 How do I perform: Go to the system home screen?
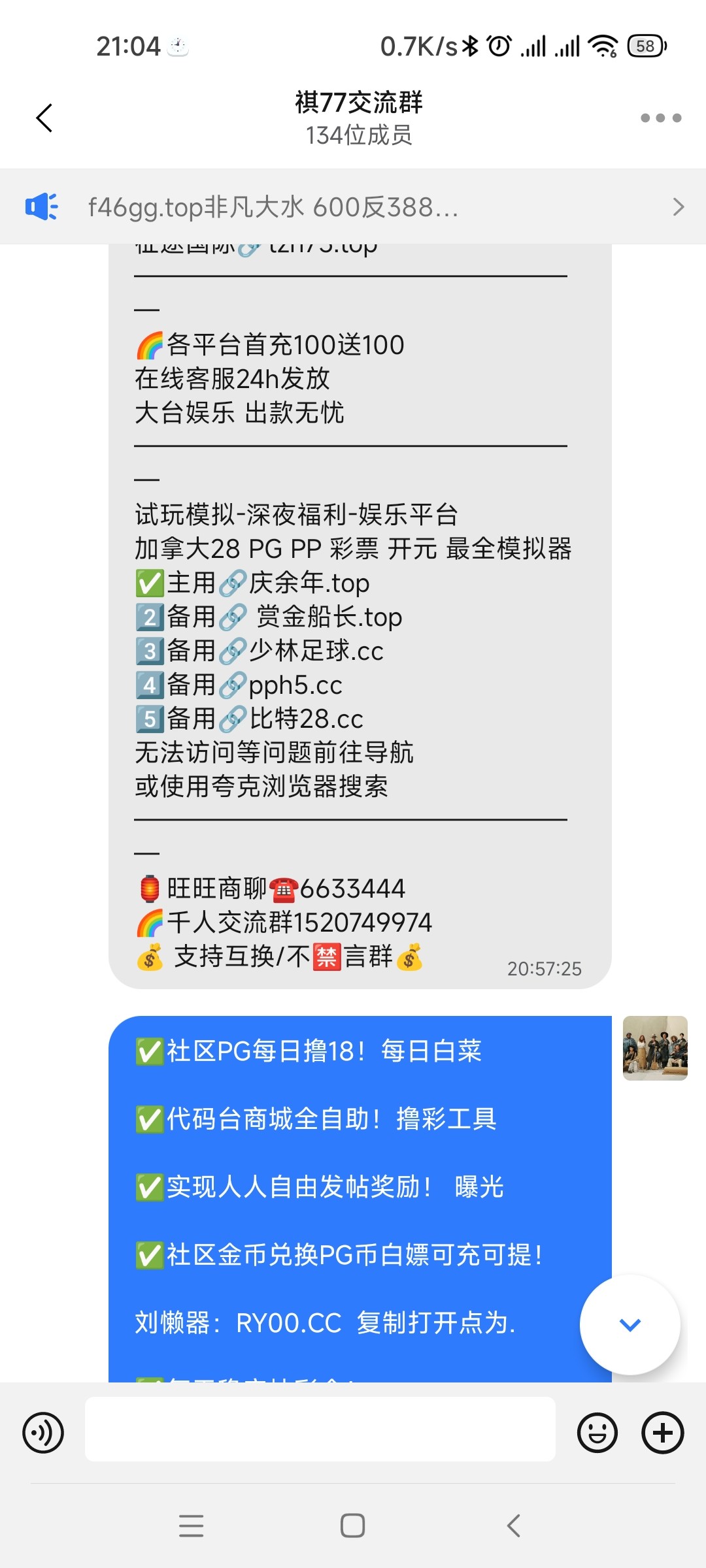pos(353,1526)
